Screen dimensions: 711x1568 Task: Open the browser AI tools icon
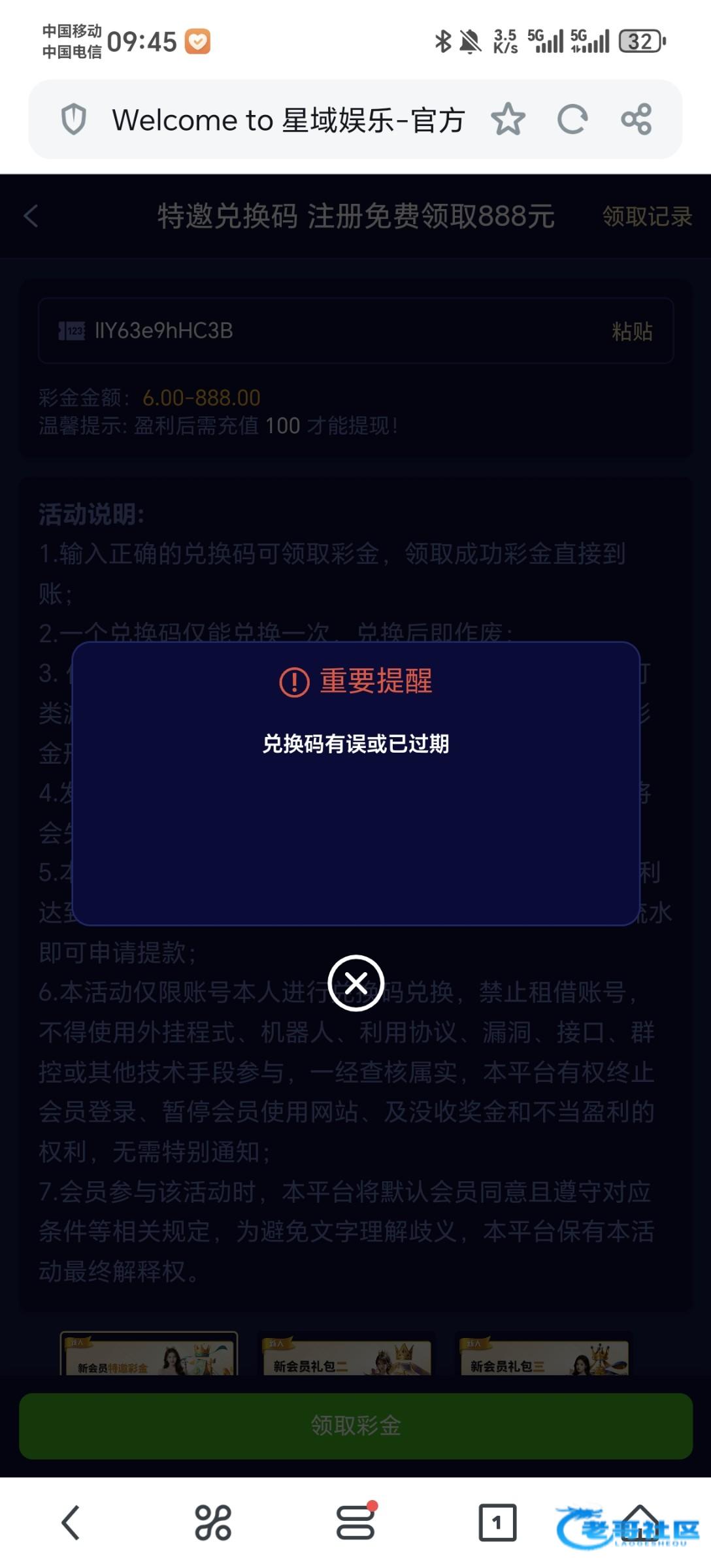tap(213, 1522)
